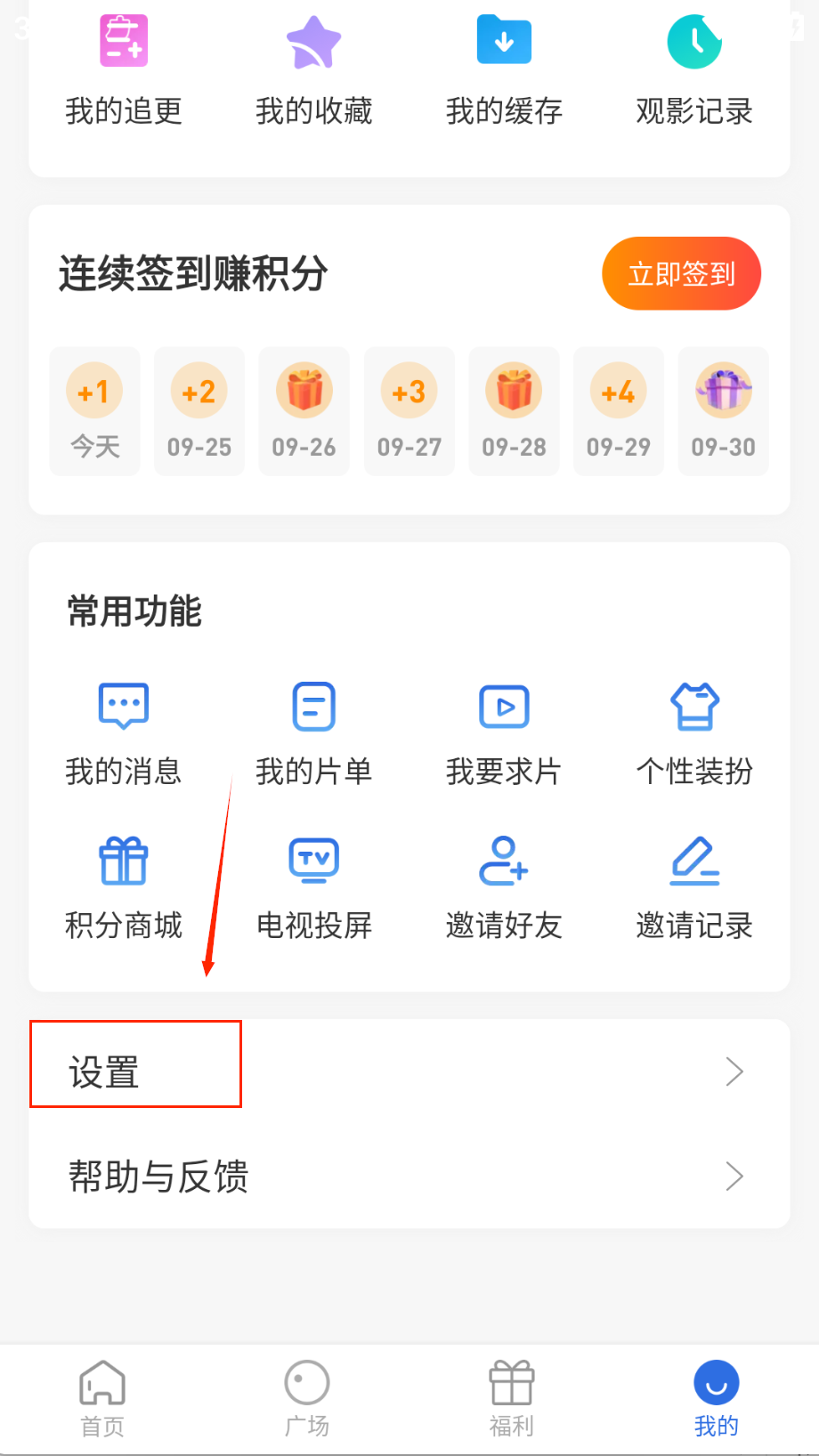
Task: Open 我的收藏 favorites
Action: [313, 71]
